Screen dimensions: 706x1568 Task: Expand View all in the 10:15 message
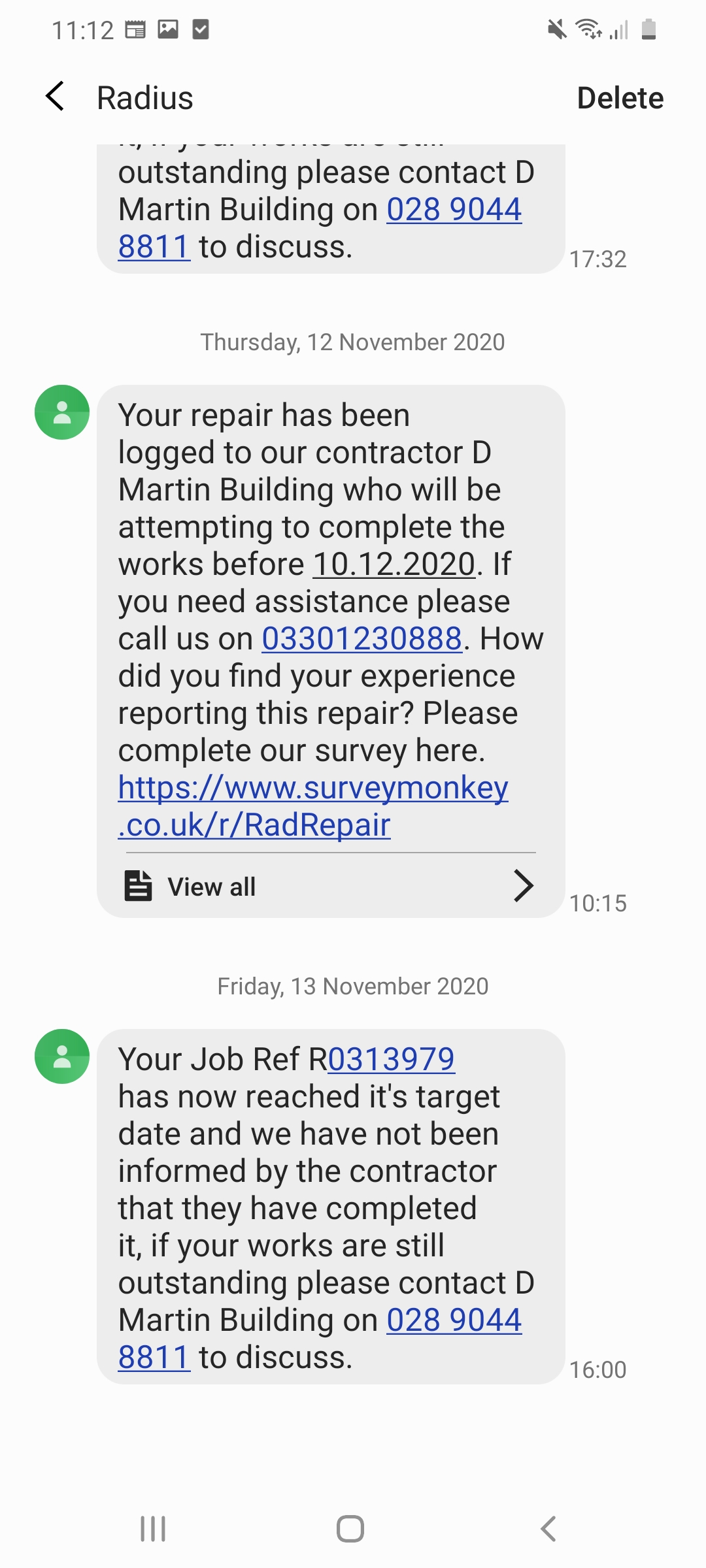tap(330, 887)
